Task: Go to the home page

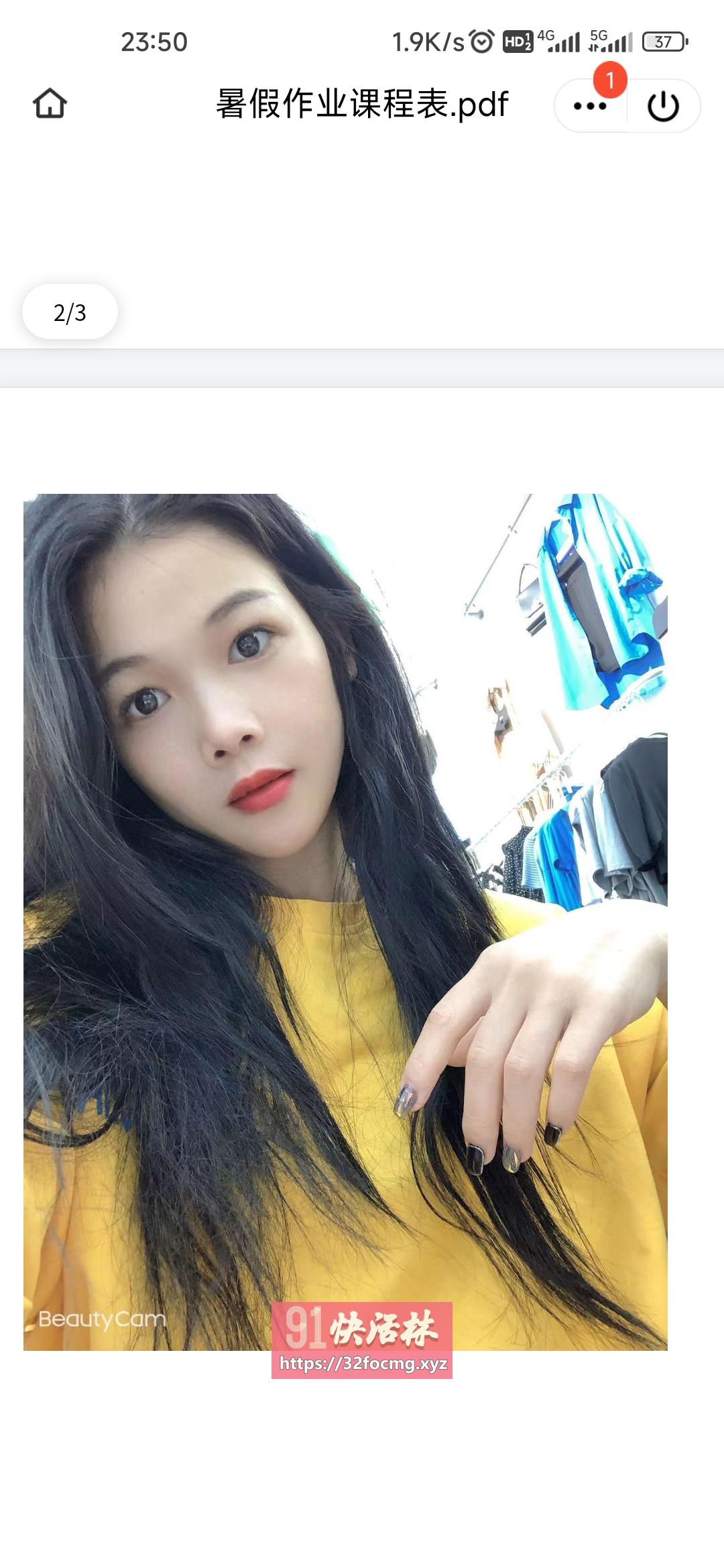Action: point(50,104)
